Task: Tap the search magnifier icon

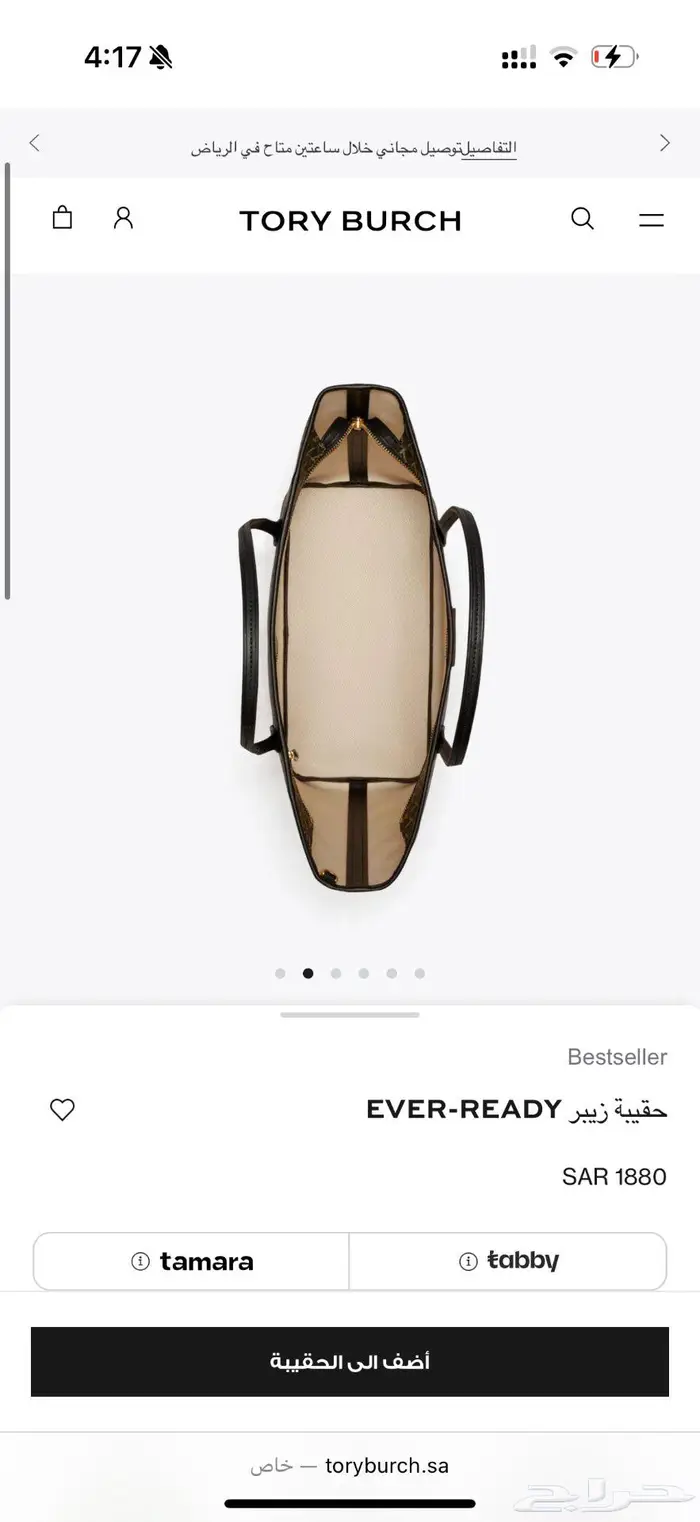Action: 582,218
